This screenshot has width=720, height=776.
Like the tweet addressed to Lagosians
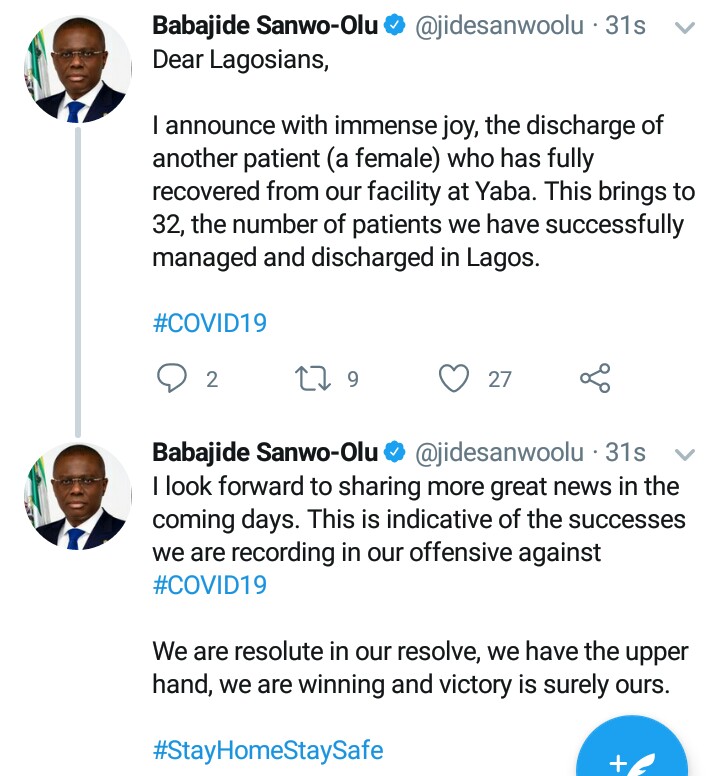tap(455, 379)
